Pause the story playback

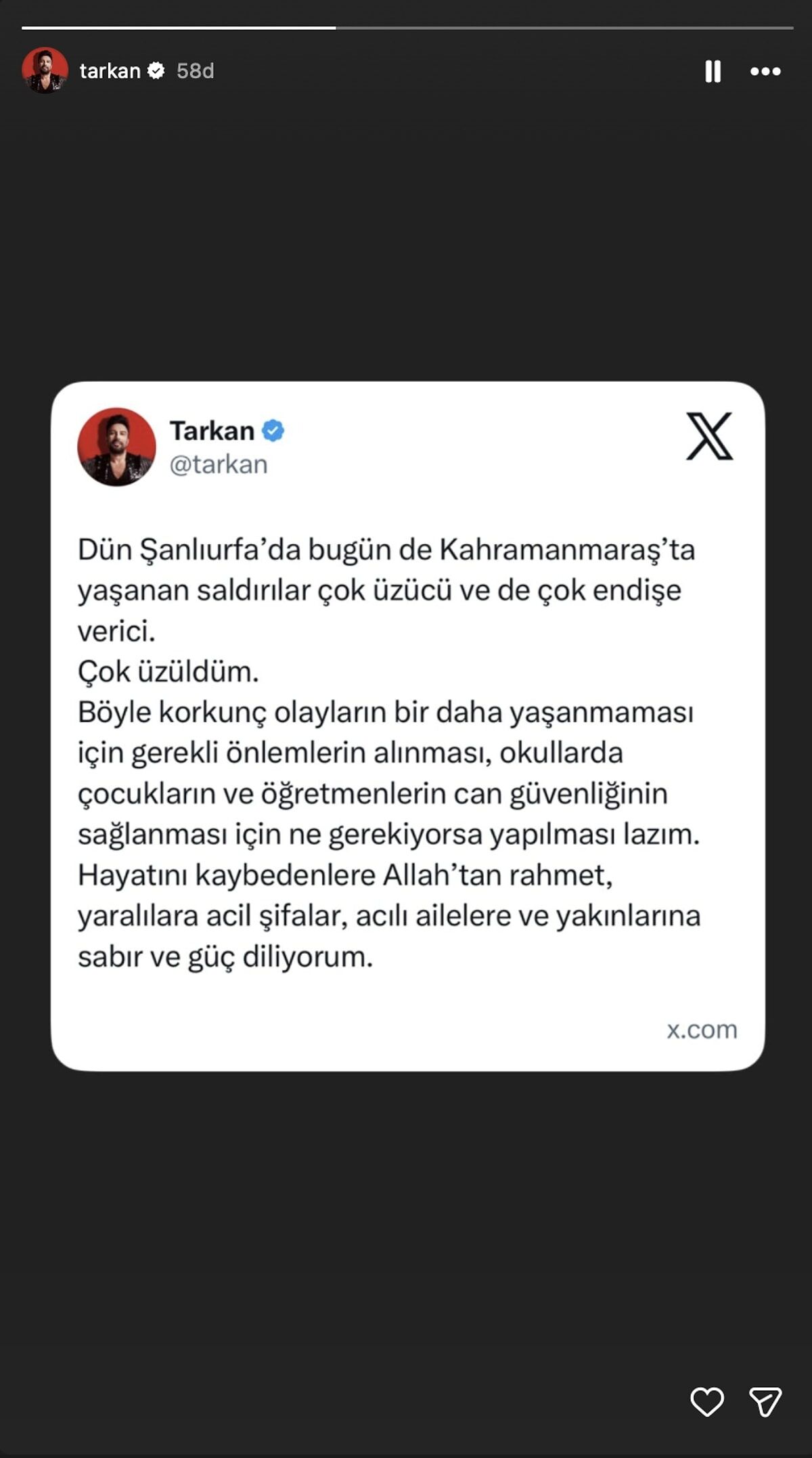click(713, 71)
